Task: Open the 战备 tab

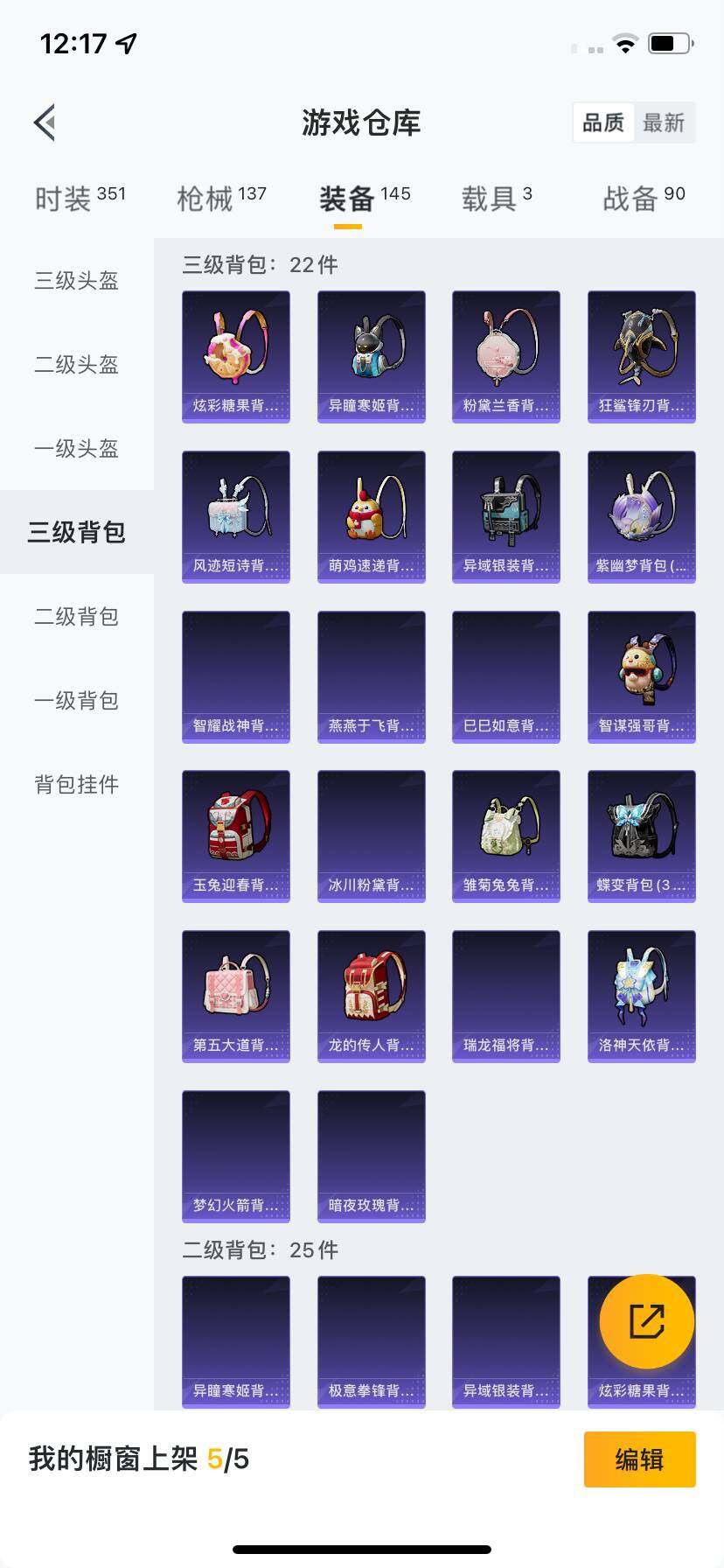Action: [x=643, y=197]
